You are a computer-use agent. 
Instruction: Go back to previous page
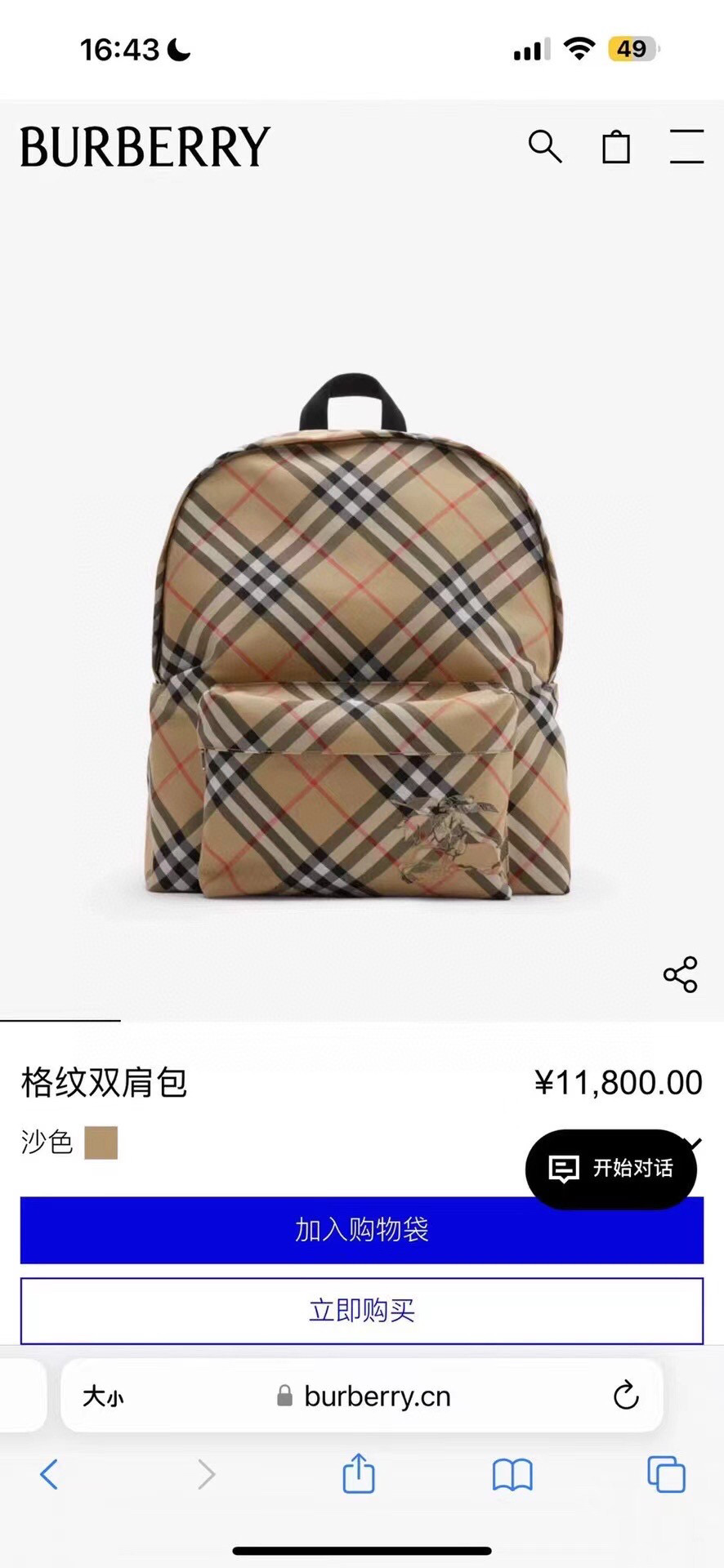[x=49, y=1475]
